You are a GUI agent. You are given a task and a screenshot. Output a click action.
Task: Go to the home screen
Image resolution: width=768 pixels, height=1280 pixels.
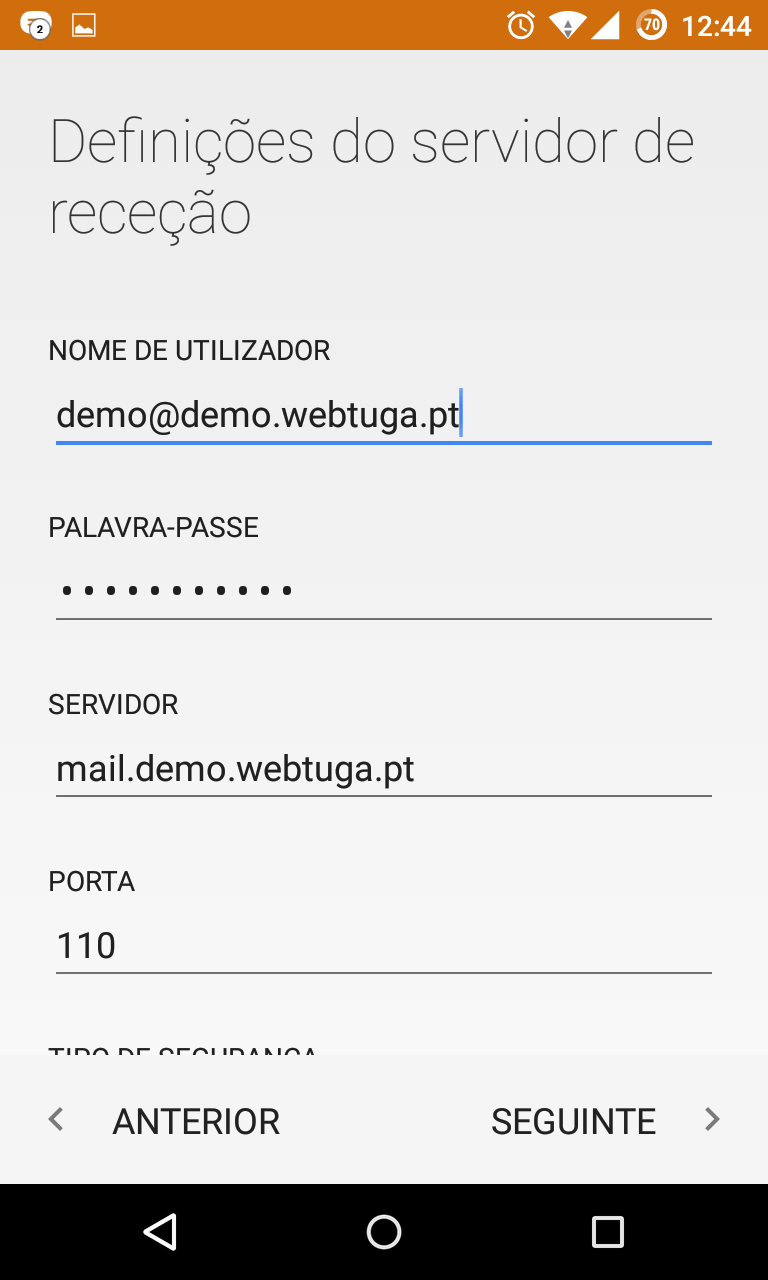coord(384,1232)
